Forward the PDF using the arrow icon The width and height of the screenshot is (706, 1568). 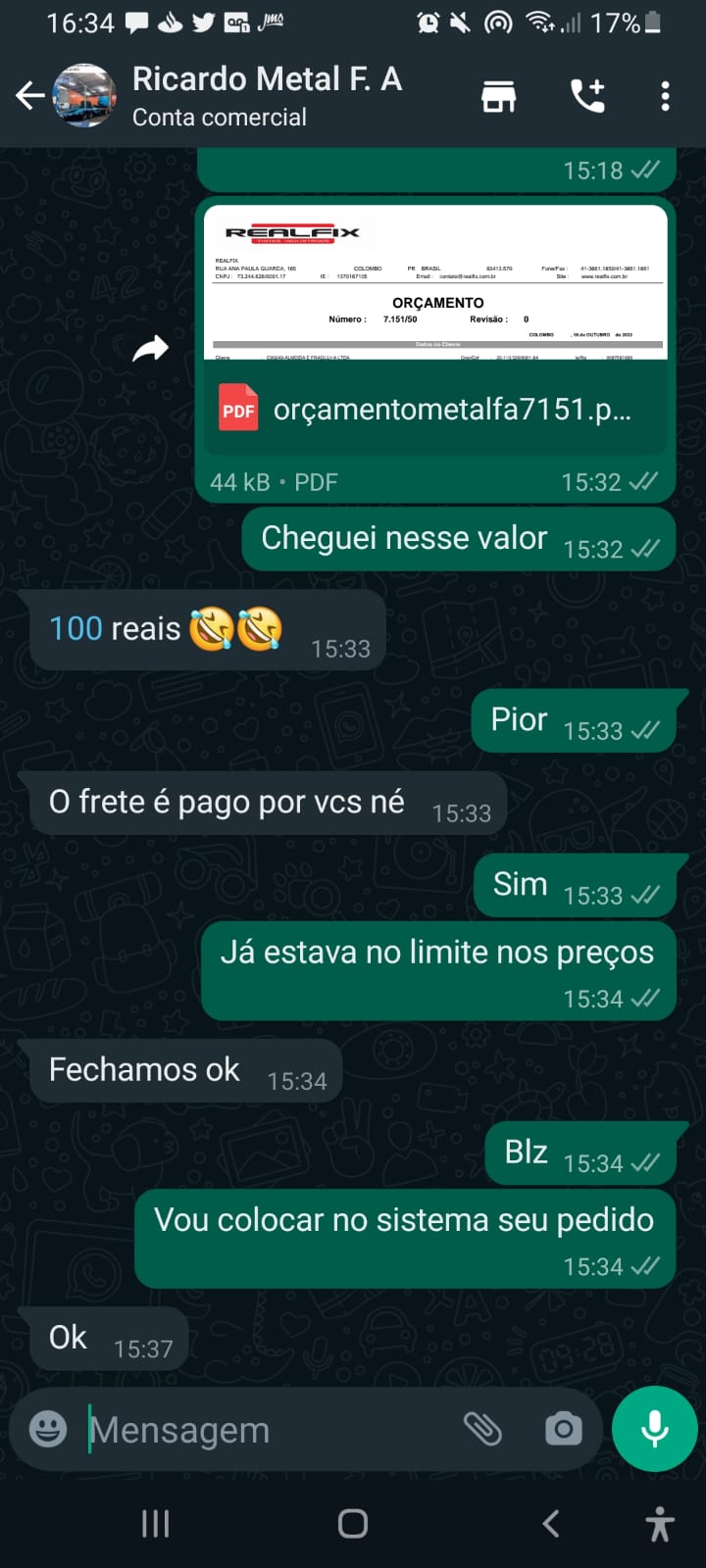click(x=151, y=348)
